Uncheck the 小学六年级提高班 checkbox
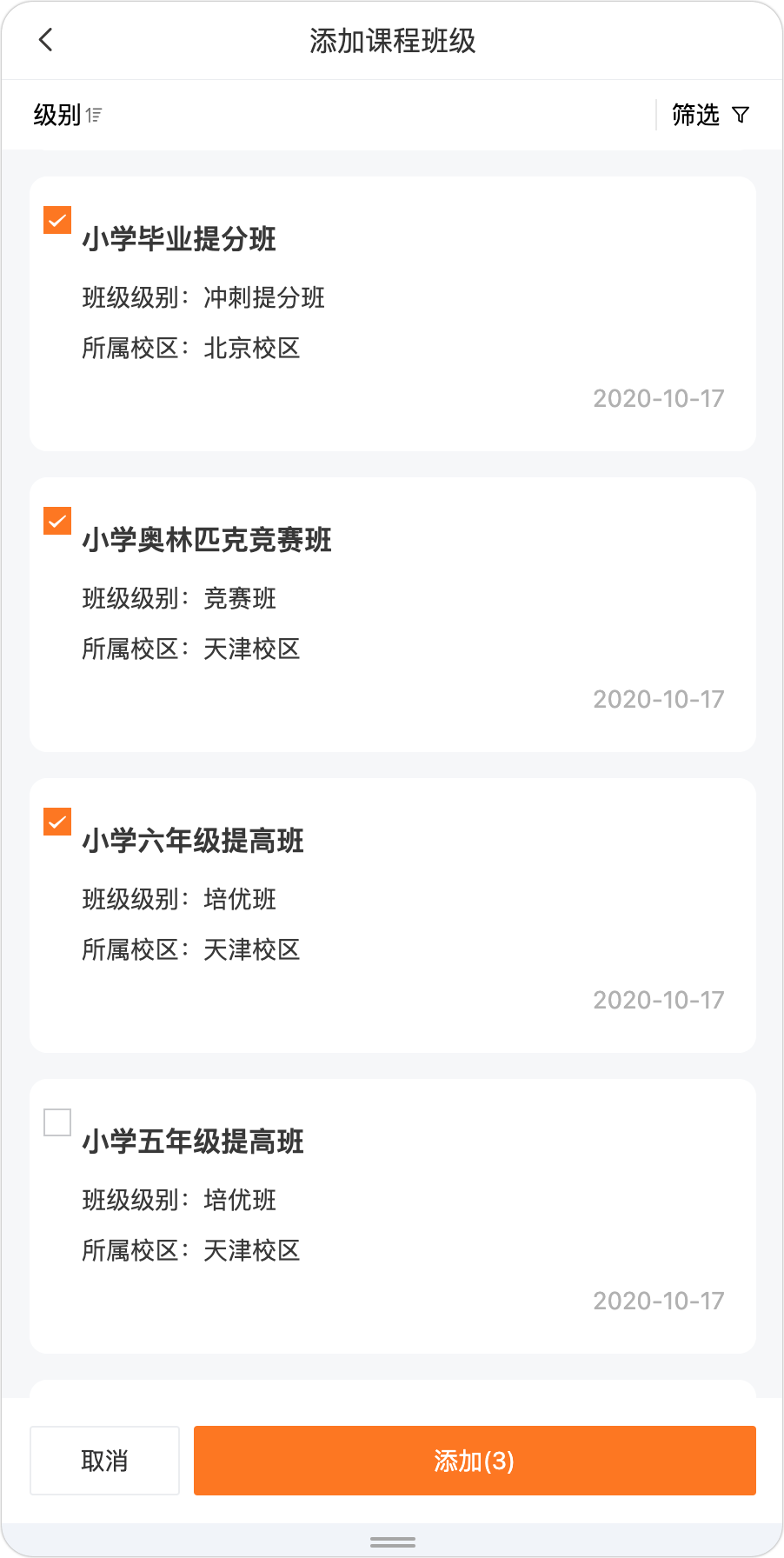Image resolution: width=784 pixels, height=1558 pixels. point(57,822)
